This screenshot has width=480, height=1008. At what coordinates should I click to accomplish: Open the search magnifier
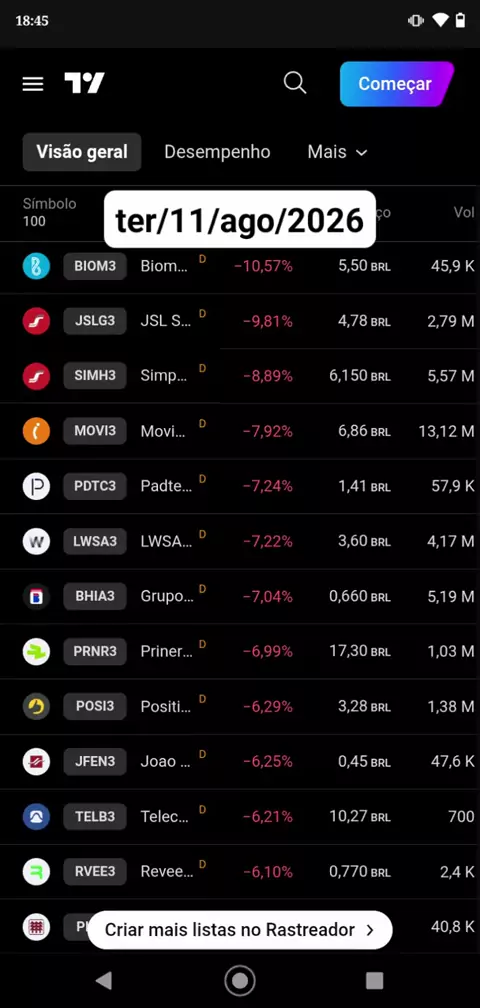(295, 83)
